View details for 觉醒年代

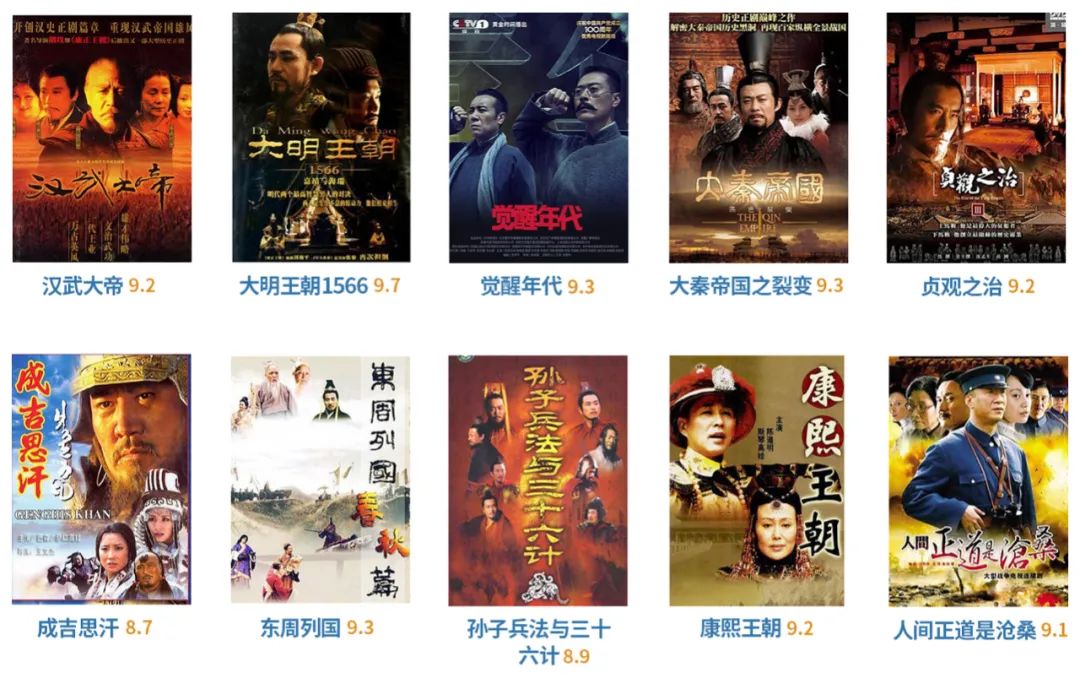point(538,138)
